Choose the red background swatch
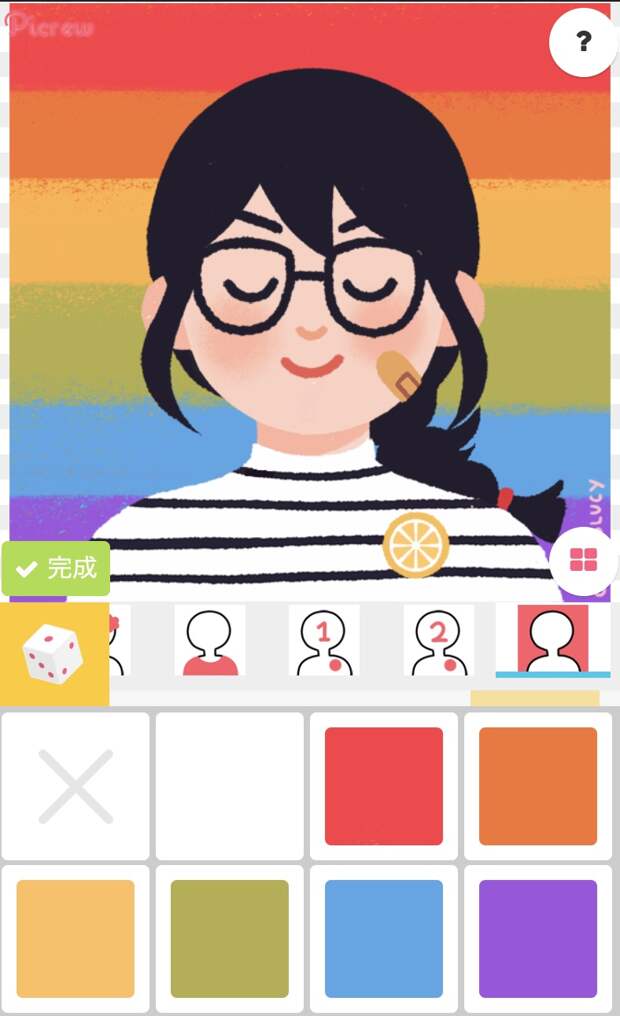Image resolution: width=620 pixels, height=1016 pixels. tap(384, 786)
